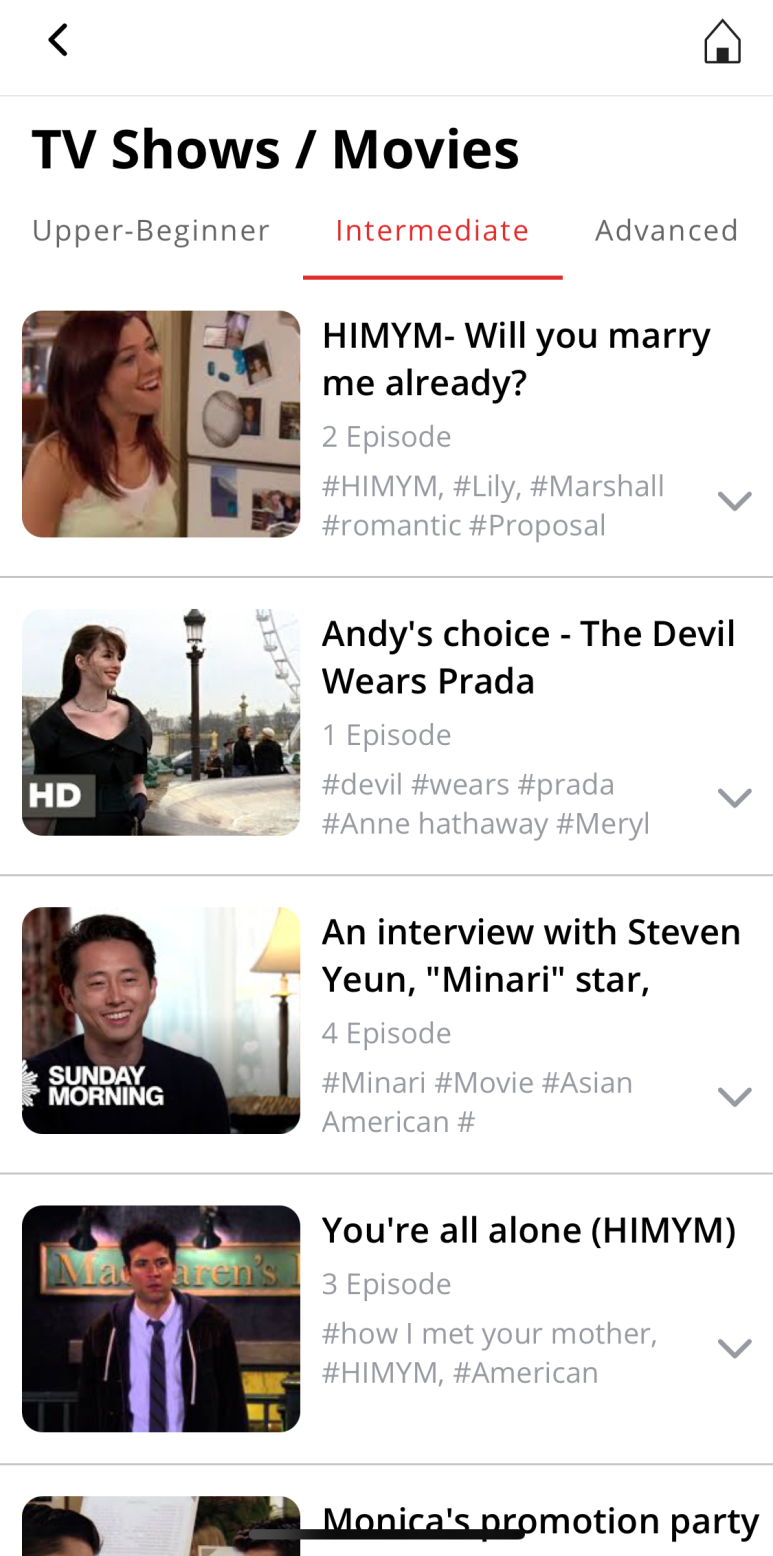This screenshot has width=773, height=1556.
Task: Open the Steven Yeun Minari interview
Action: tap(530, 955)
